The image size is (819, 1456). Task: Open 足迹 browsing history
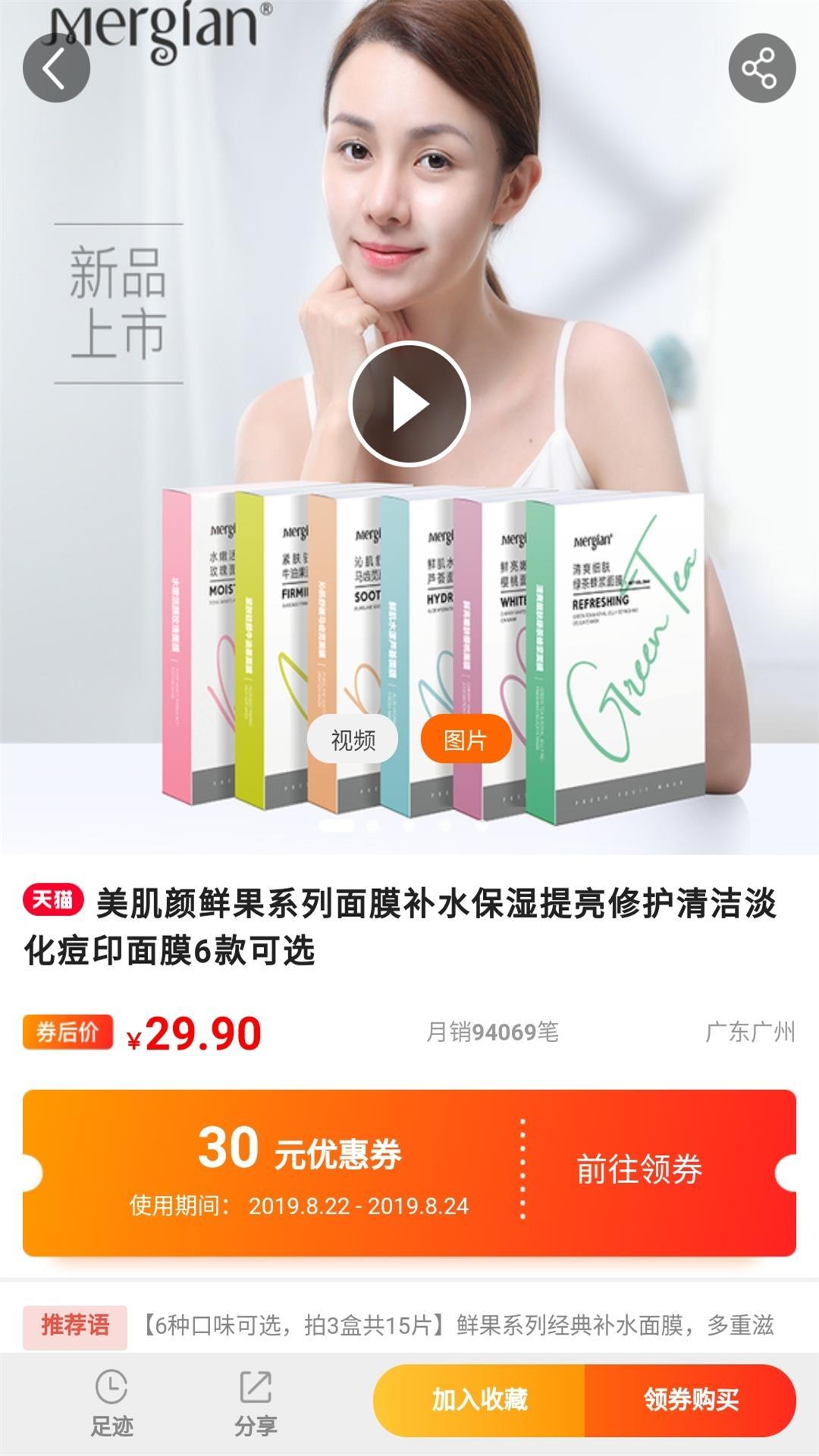(111, 1404)
